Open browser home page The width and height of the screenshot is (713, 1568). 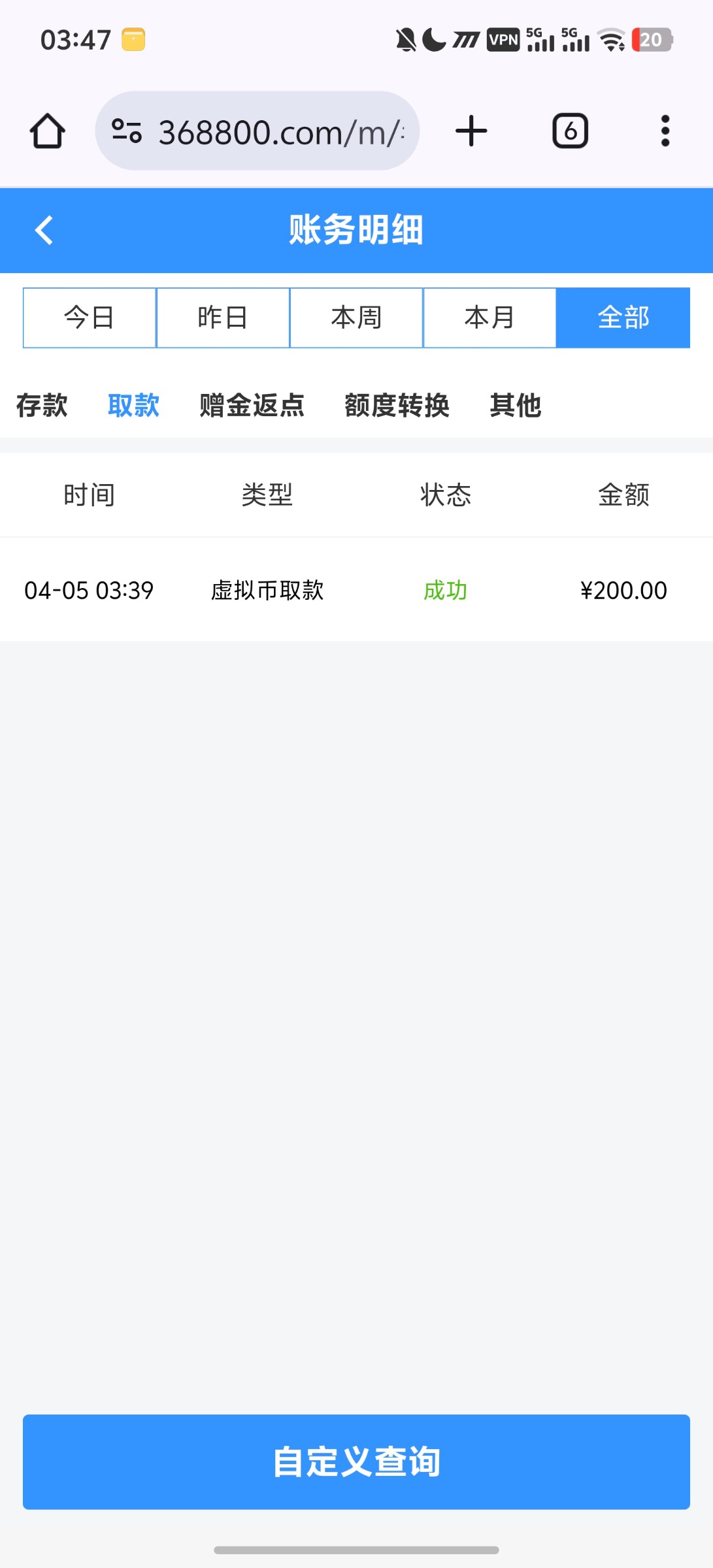47,131
